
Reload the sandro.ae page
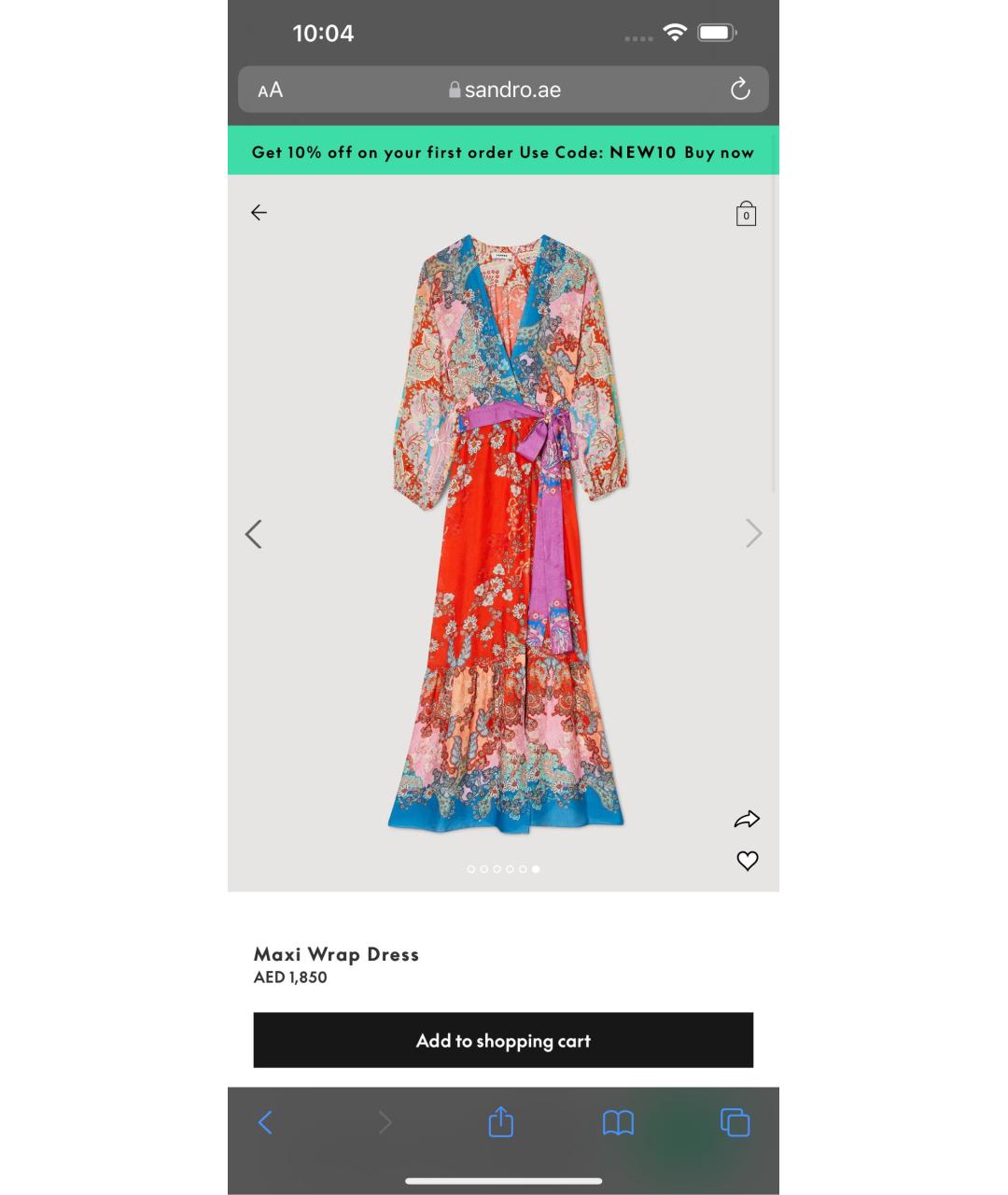pyautogui.click(x=740, y=90)
